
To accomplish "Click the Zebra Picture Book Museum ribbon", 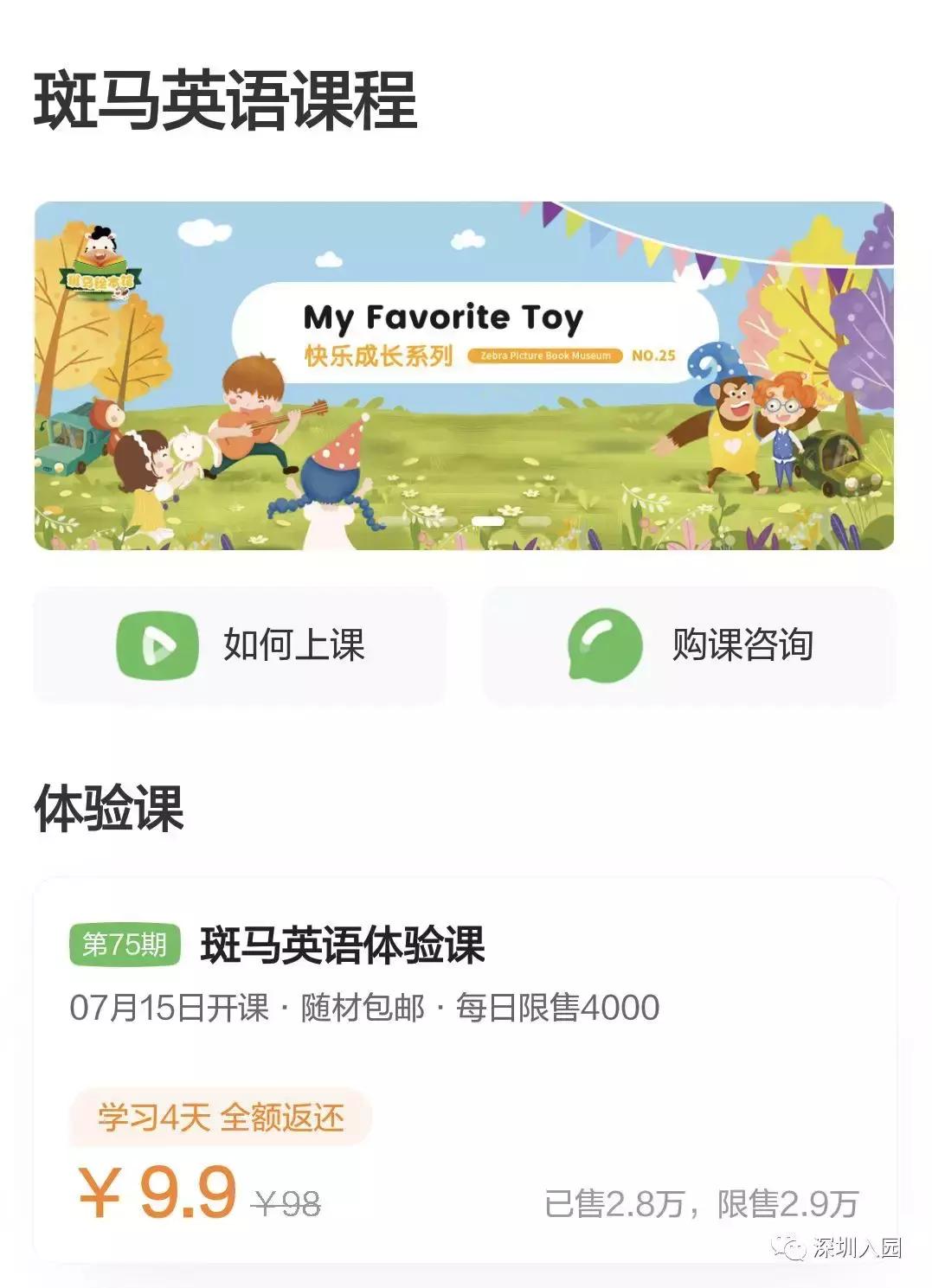I will 543,355.
